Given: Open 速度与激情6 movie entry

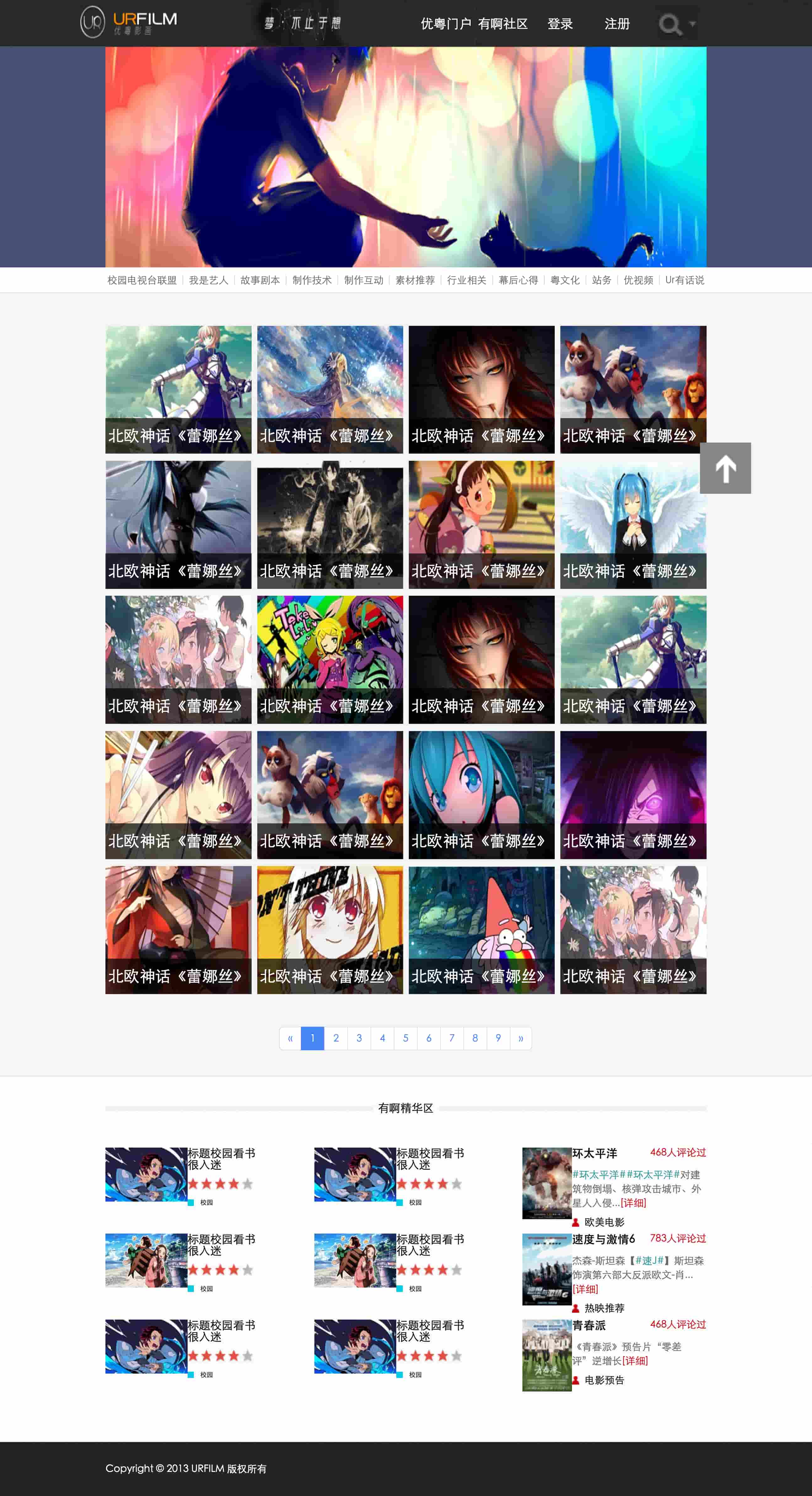Looking at the screenshot, I should [603, 1239].
